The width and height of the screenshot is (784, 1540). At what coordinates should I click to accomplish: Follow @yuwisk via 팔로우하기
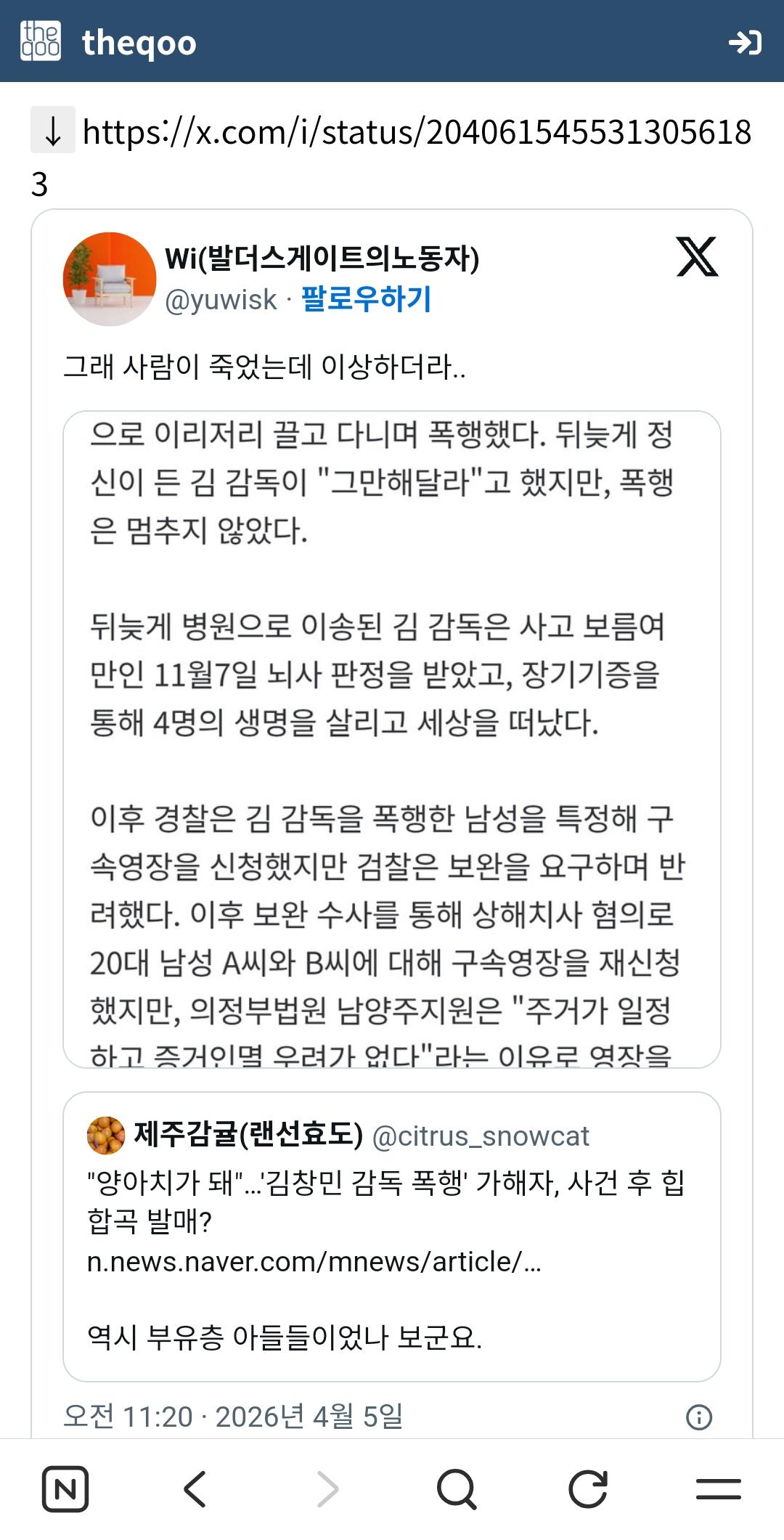pyautogui.click(x=366, y=299)
